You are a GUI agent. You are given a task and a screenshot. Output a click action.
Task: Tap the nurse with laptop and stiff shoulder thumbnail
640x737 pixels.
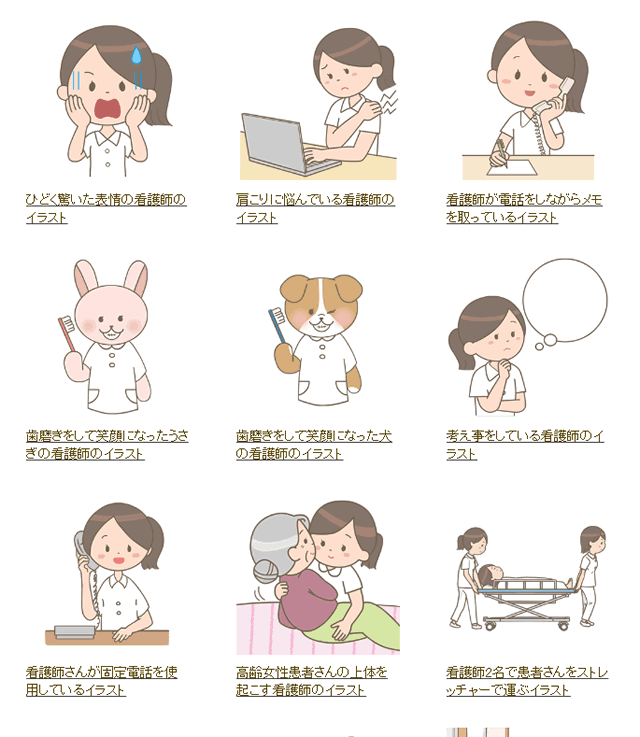coord(318,105)
